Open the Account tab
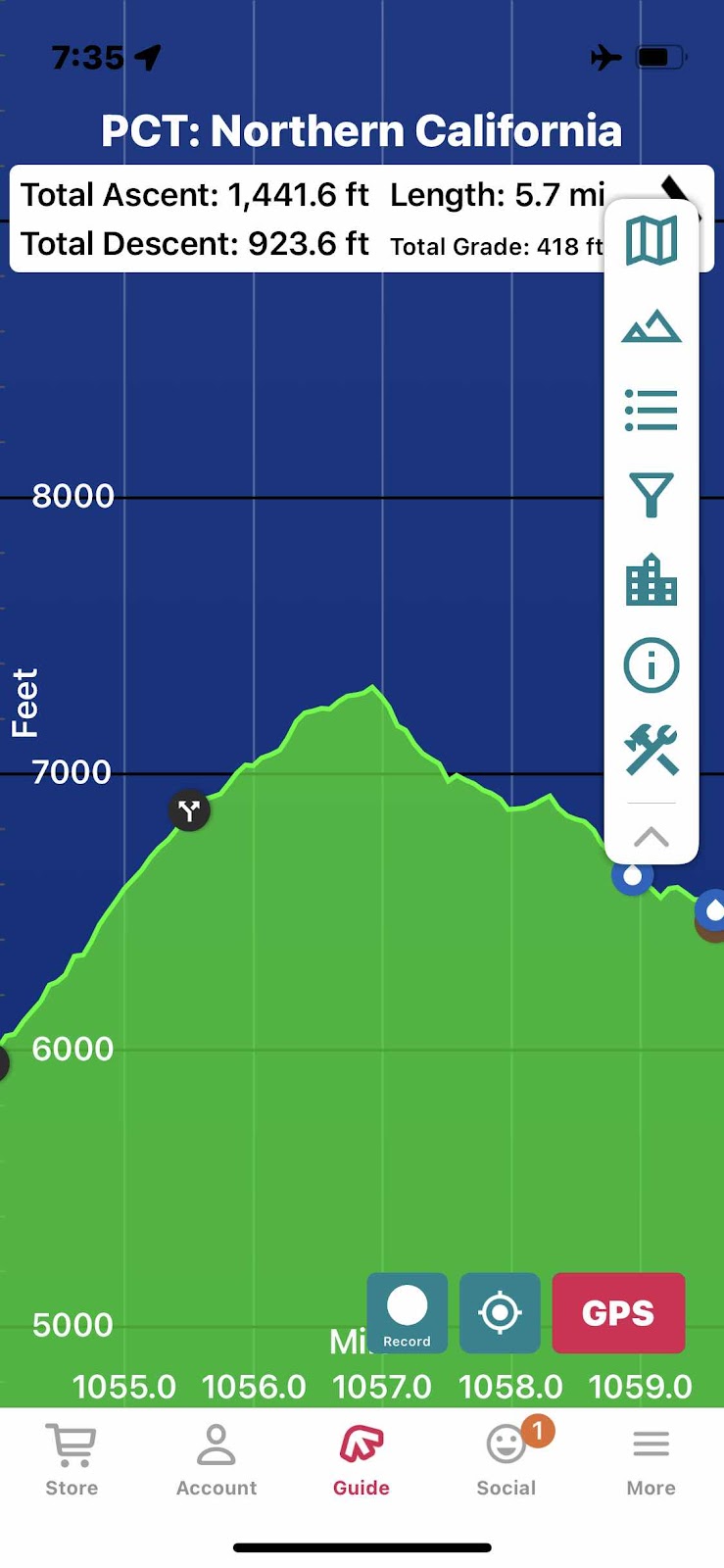 pos(217,1460)
